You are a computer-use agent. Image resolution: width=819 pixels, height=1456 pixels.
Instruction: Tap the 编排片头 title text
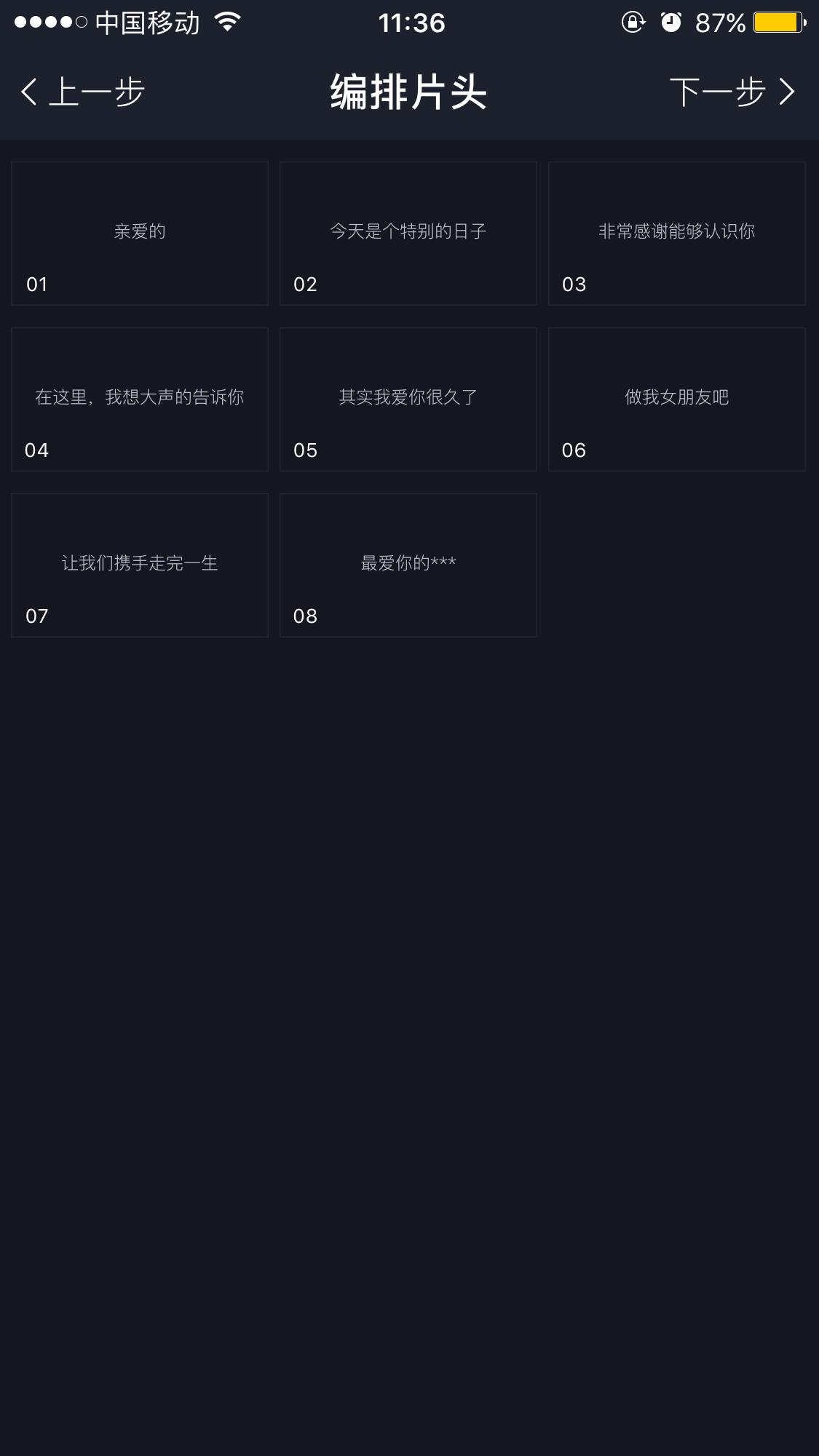pyautogui.click(x=409, y=91)
